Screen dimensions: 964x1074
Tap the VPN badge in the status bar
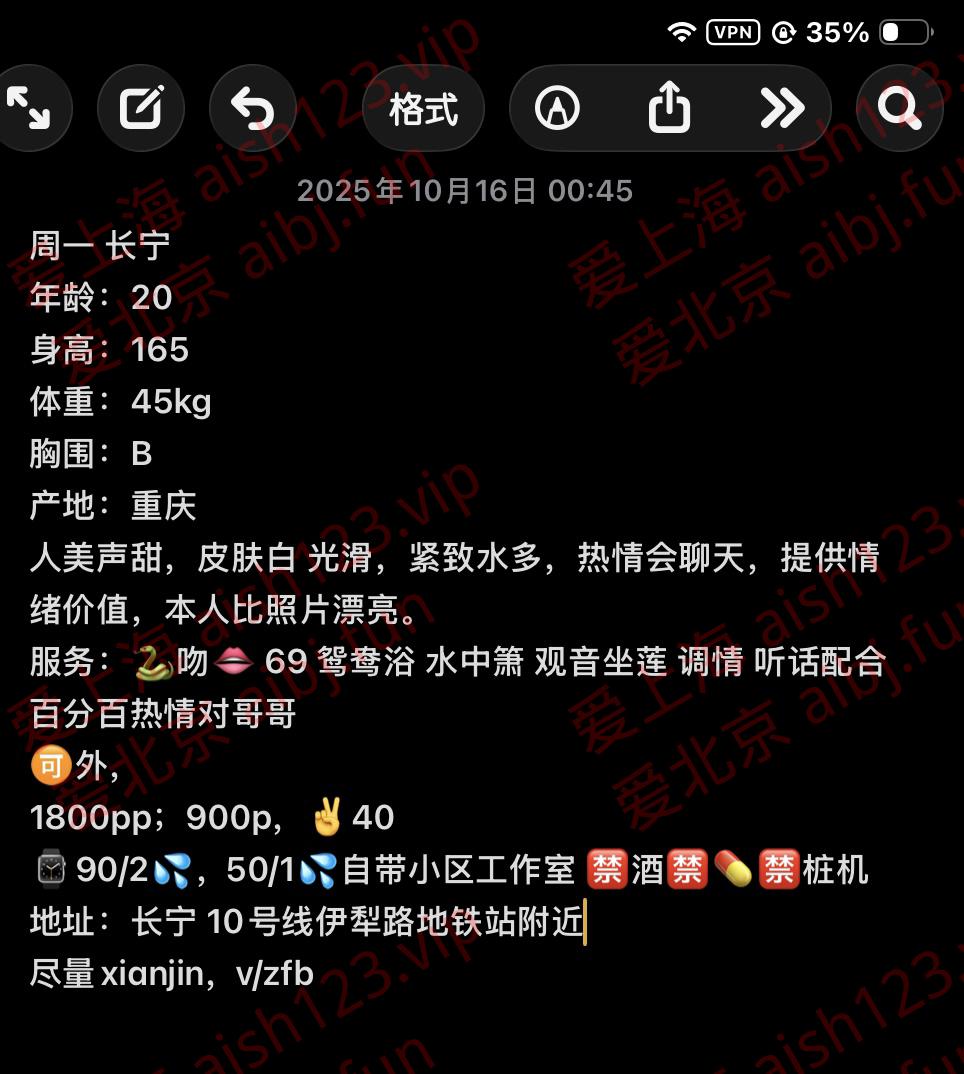(x=734, y=32)
